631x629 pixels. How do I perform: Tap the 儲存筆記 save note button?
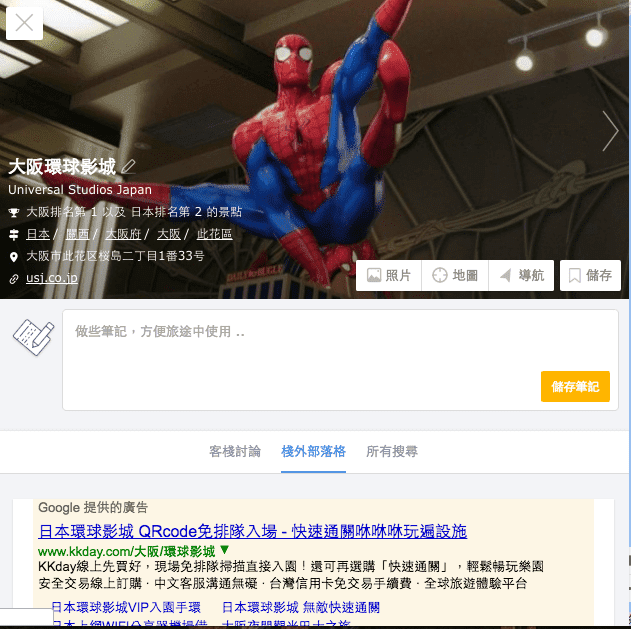click(575, 387)
